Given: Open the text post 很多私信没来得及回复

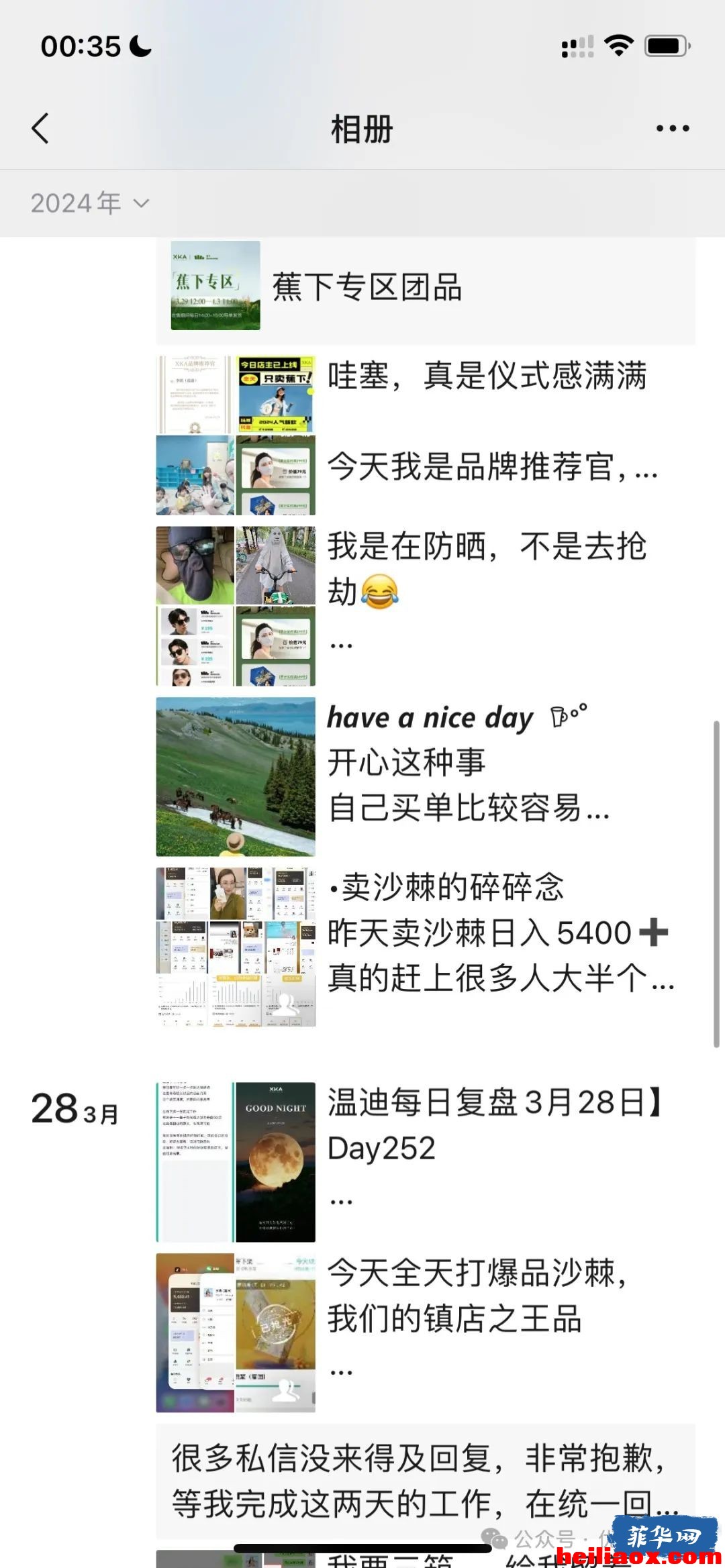Looking at the screenshot, I should 426,1481.
